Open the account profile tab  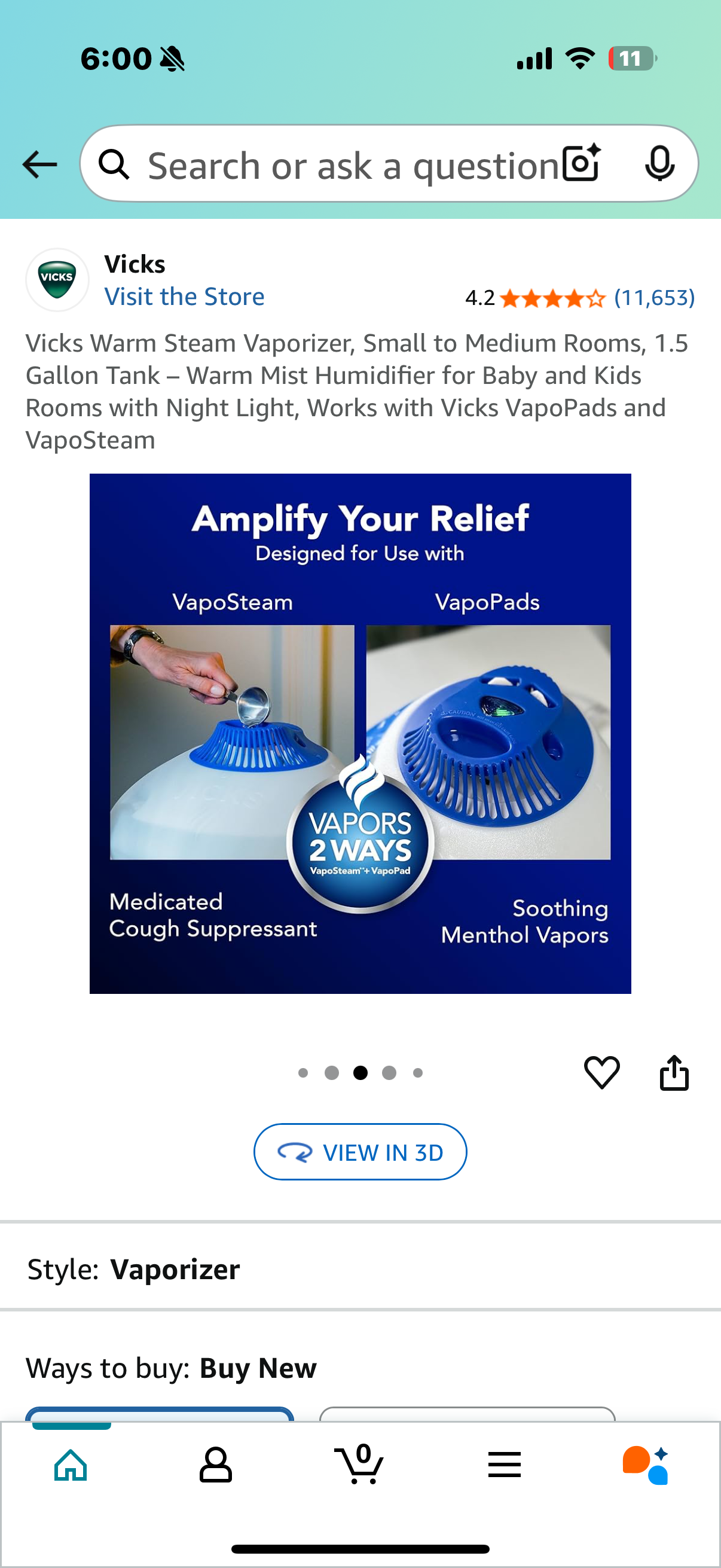(x=215, y=1465)
